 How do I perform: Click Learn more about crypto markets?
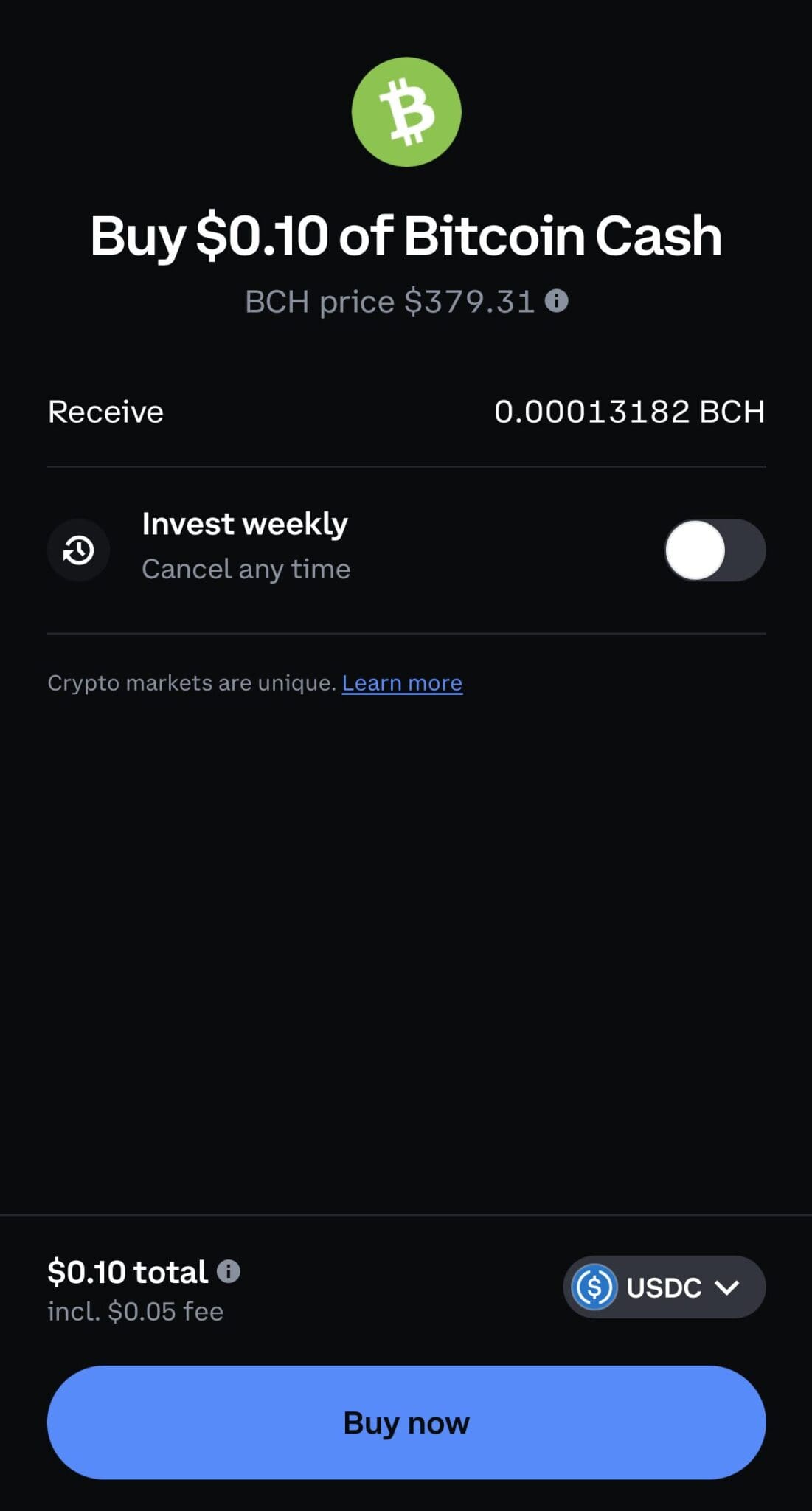click(402, 682)
